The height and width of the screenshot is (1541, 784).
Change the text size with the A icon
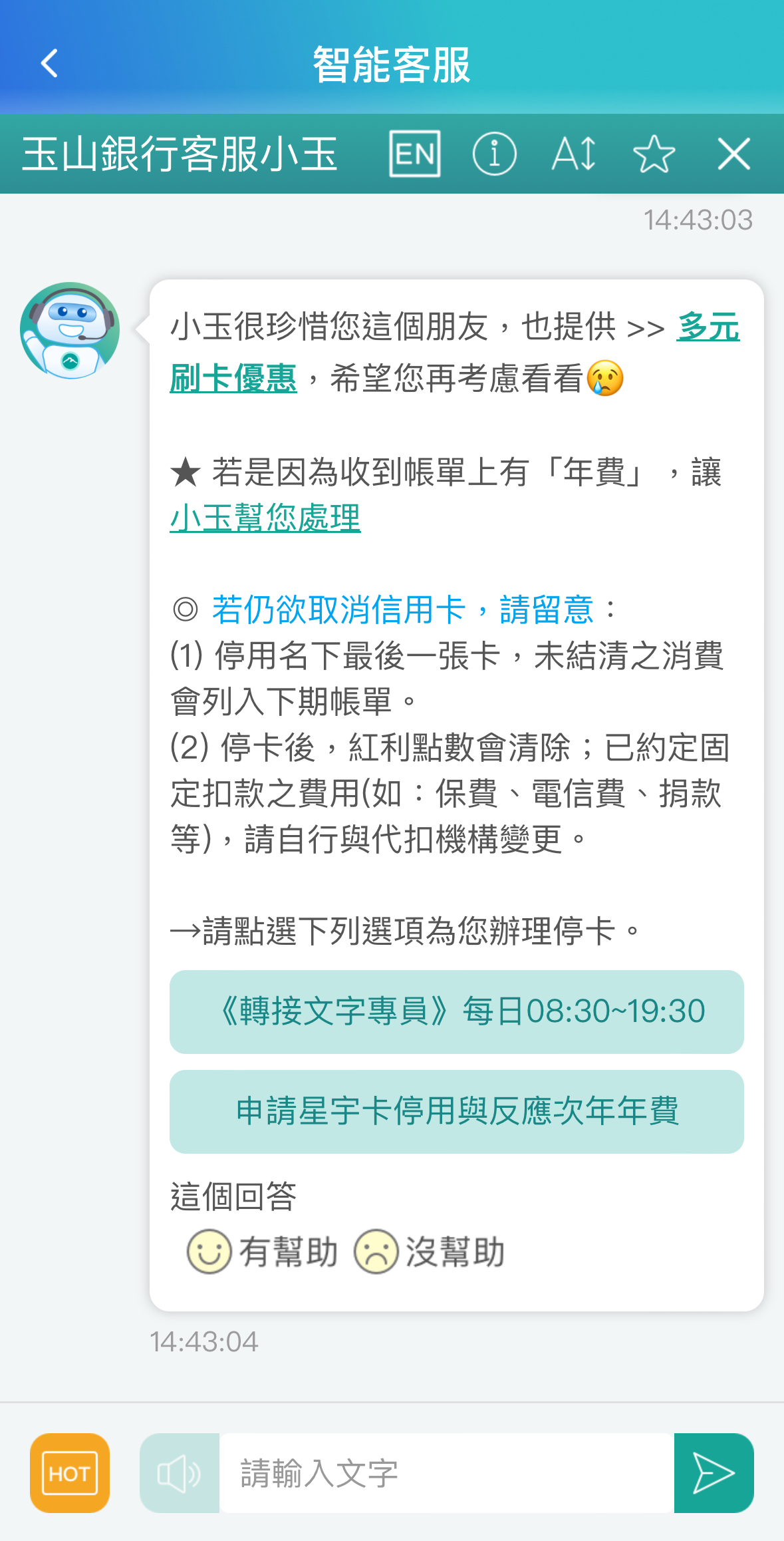tap(574, 154)
